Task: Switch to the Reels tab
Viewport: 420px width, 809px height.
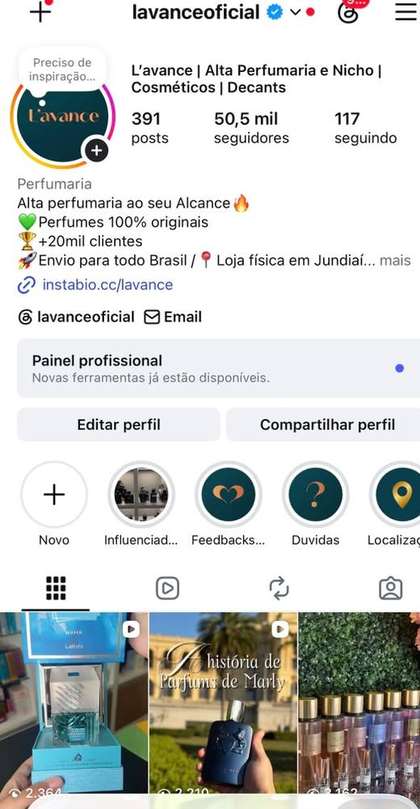Action: 168,588
